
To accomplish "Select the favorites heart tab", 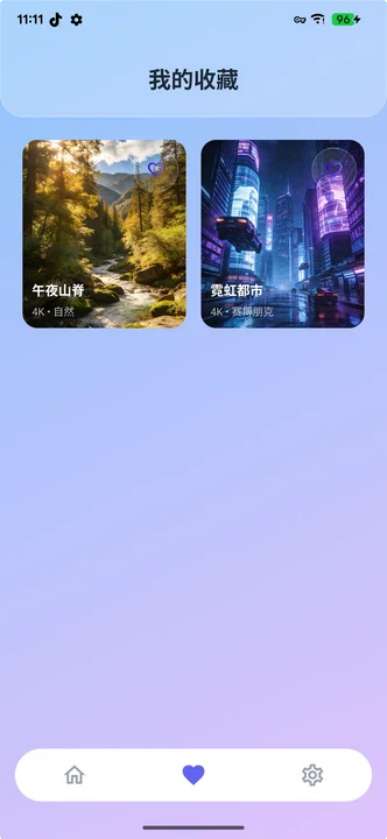I will 193,774.
